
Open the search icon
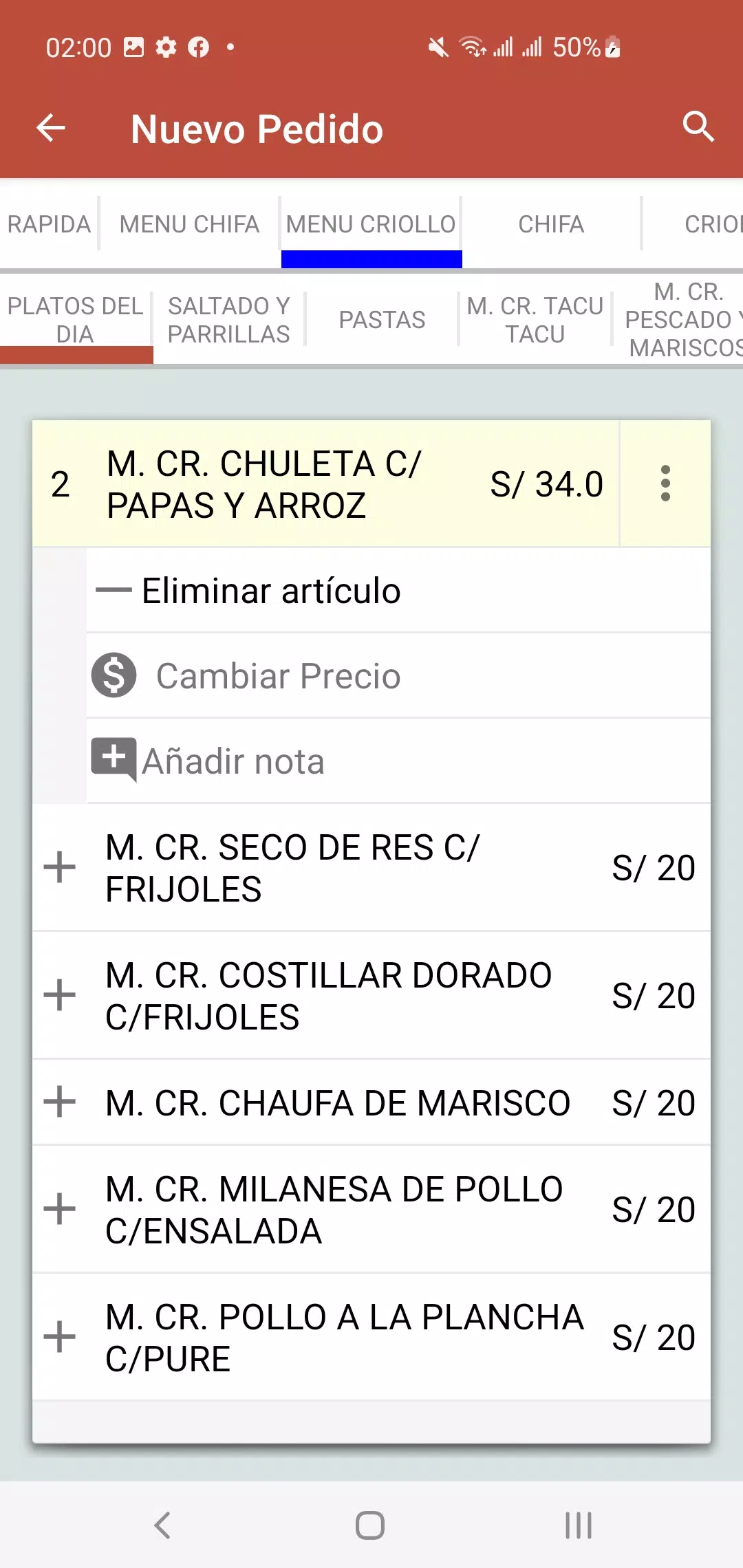698,127
